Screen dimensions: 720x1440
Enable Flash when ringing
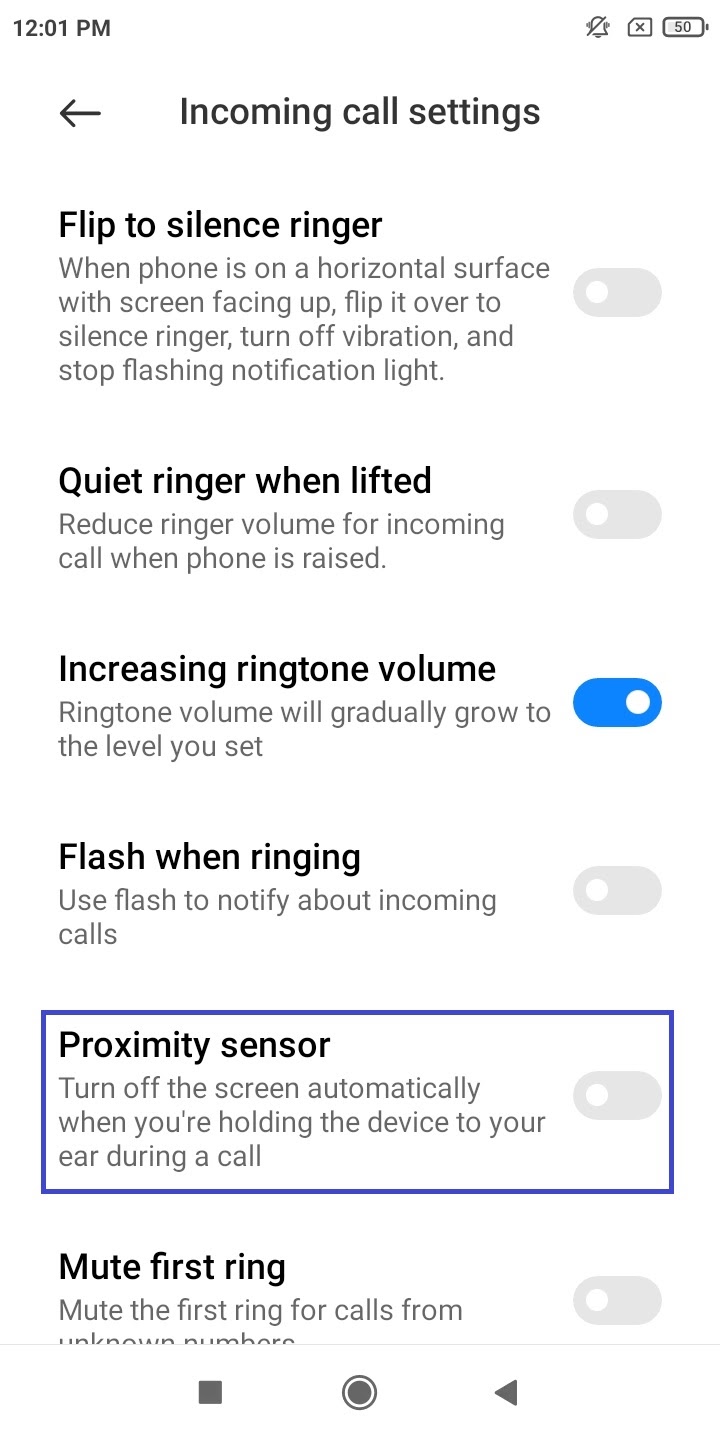click(x=617, y=890)
